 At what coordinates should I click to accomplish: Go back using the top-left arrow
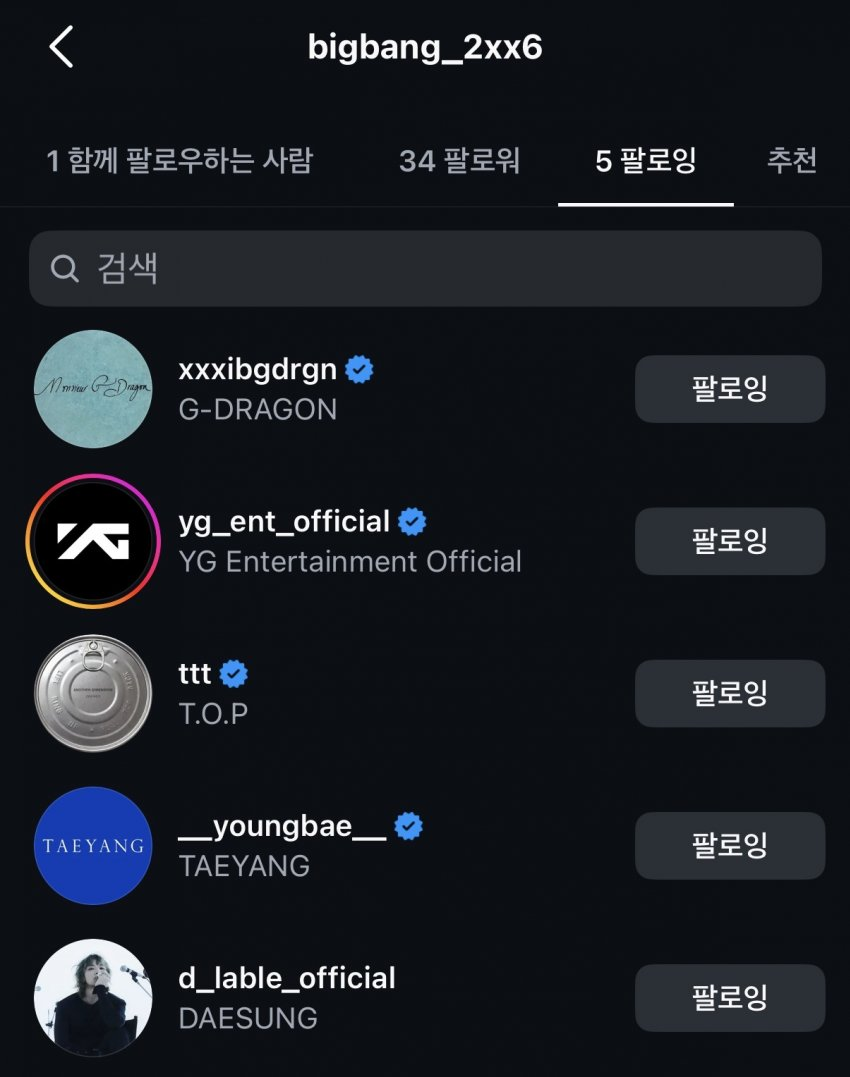62,48
